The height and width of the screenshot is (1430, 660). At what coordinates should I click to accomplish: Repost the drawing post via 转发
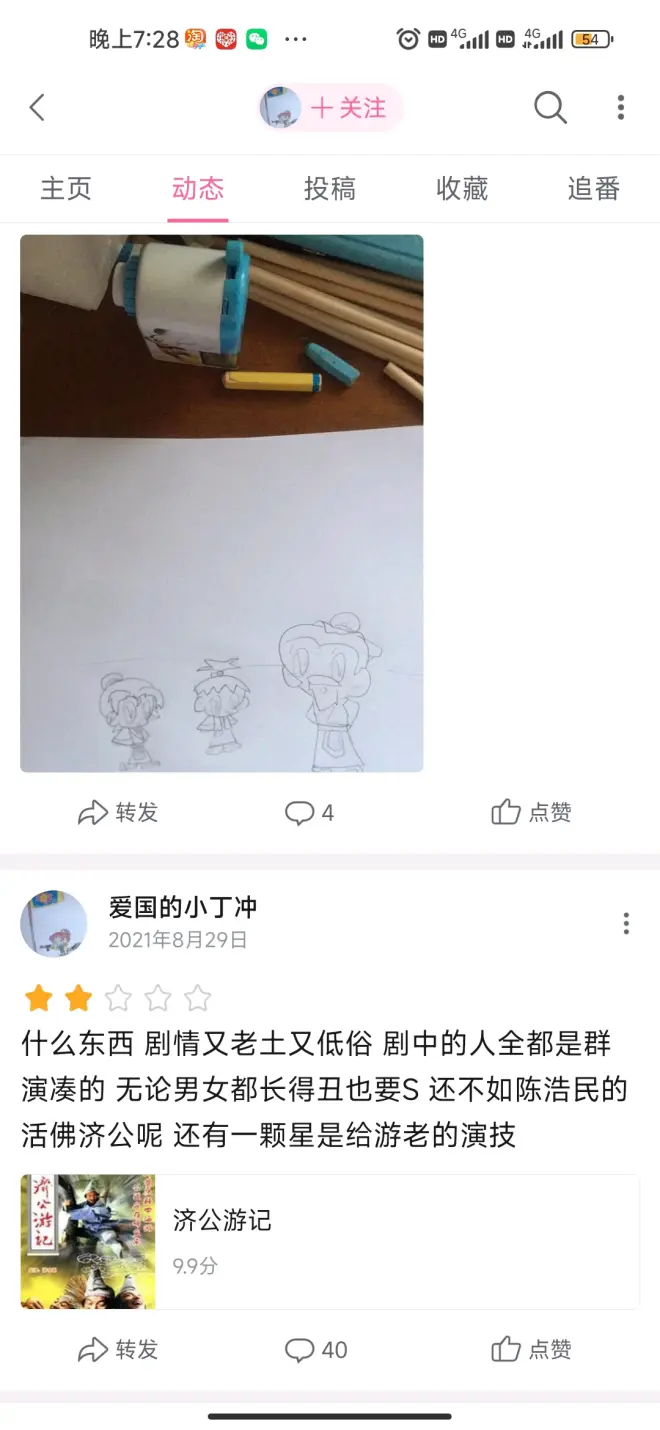118,813
